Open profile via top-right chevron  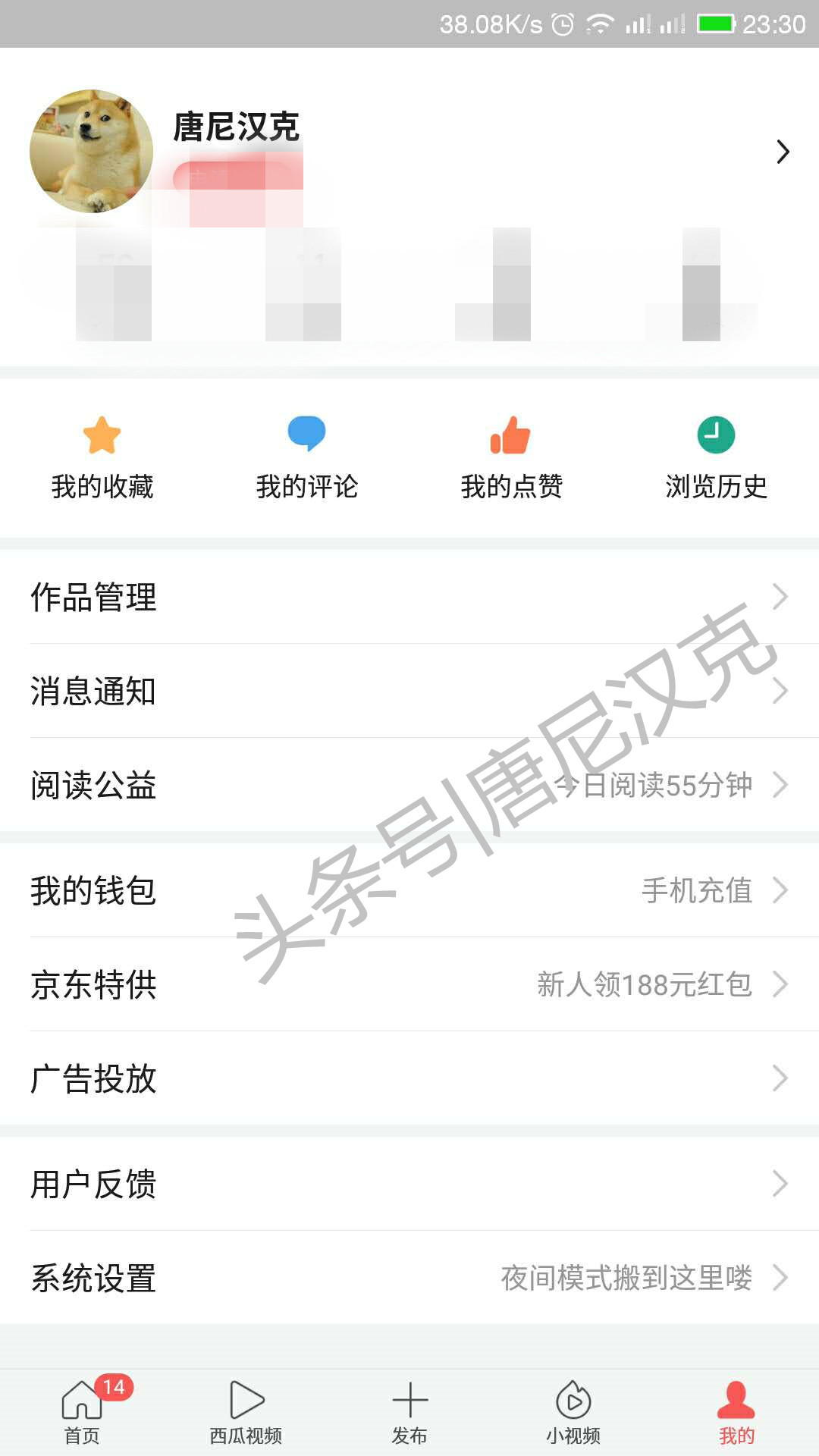coord(783,152)
